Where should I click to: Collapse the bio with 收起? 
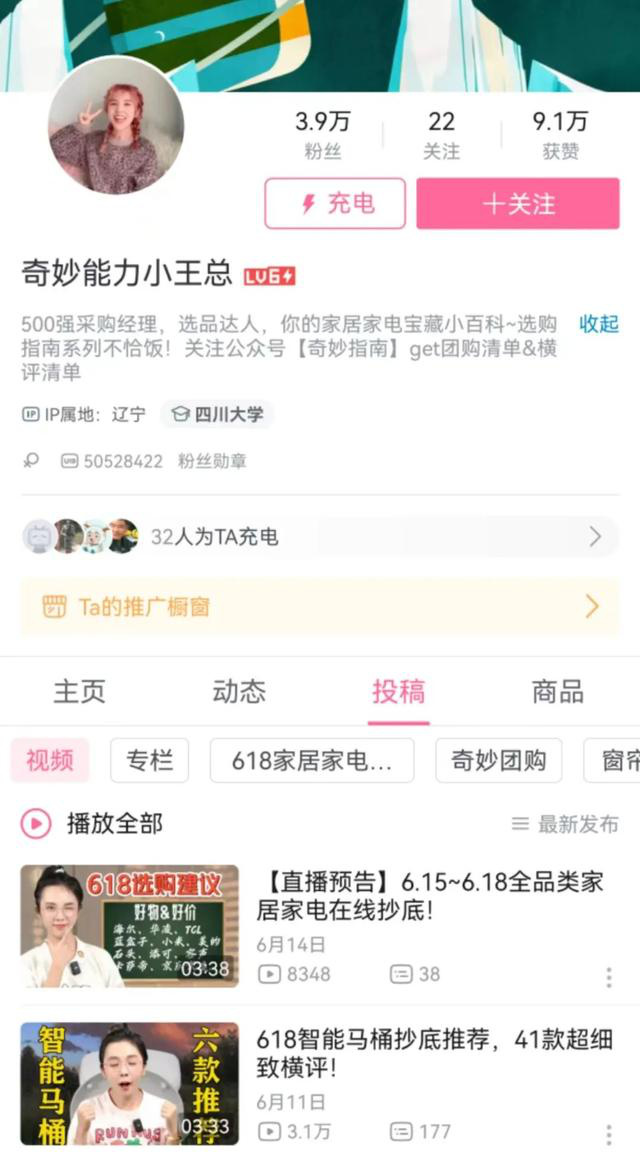(599, 324)
